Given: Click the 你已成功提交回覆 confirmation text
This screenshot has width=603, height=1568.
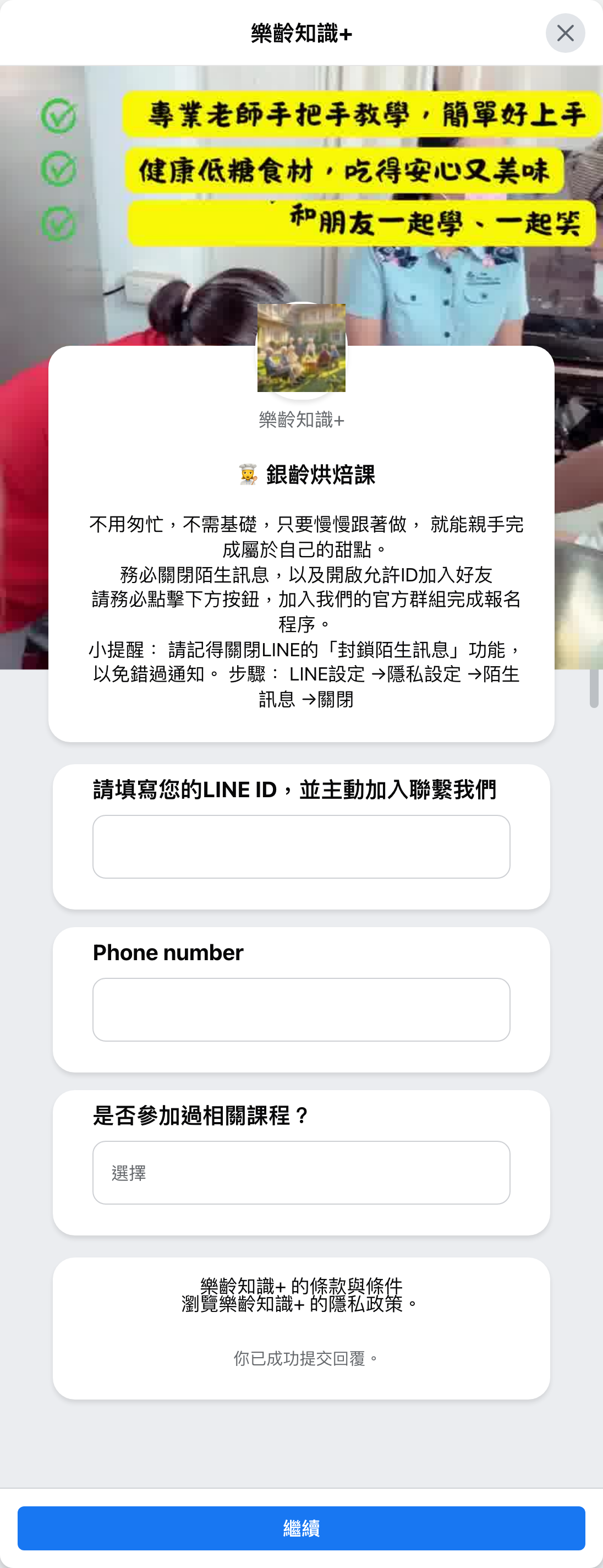Looking at the screenshot, I should tap(304, 1356).
